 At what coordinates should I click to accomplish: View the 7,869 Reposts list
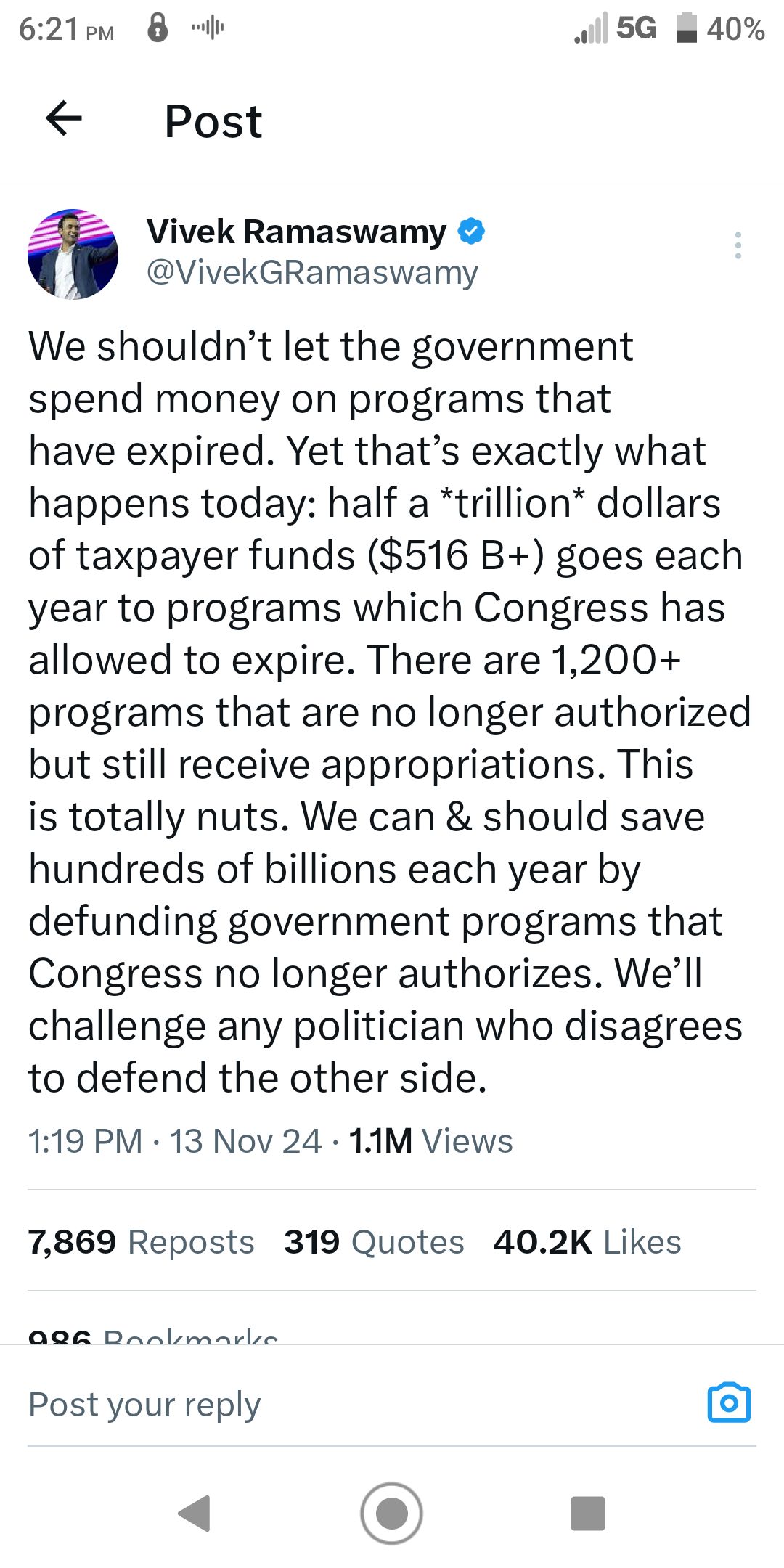pos(142,1241)
